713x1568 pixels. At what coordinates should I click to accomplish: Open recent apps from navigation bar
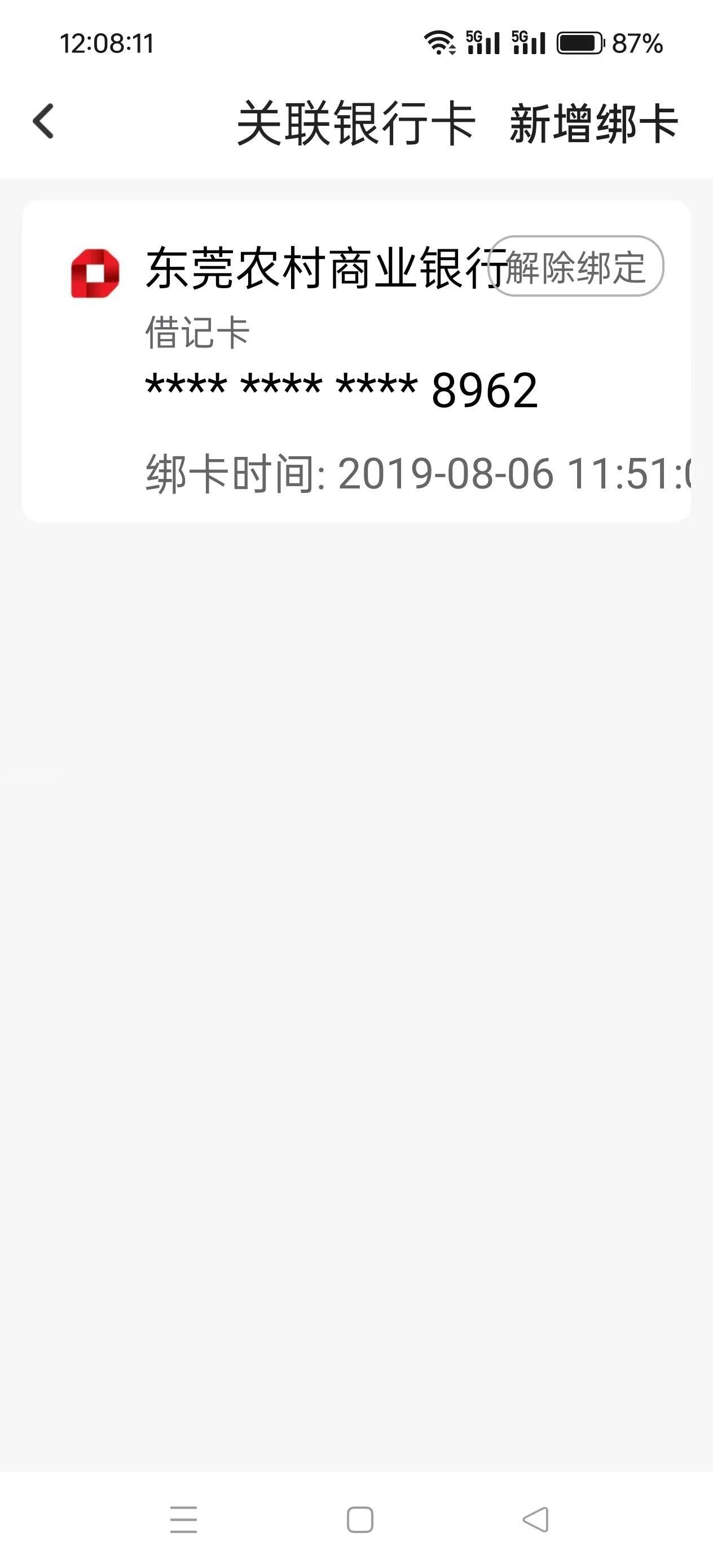[183, 1520]
